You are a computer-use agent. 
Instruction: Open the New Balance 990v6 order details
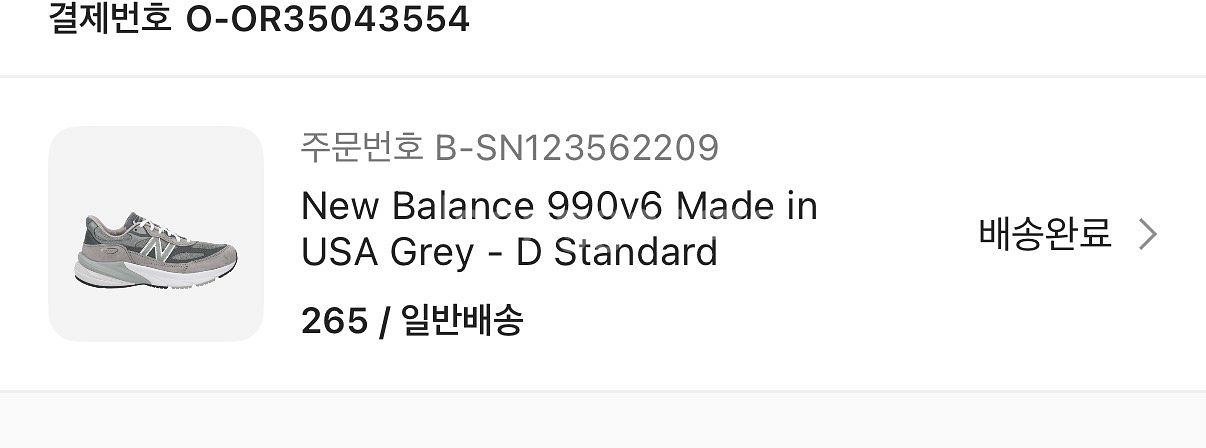(558, 229)
